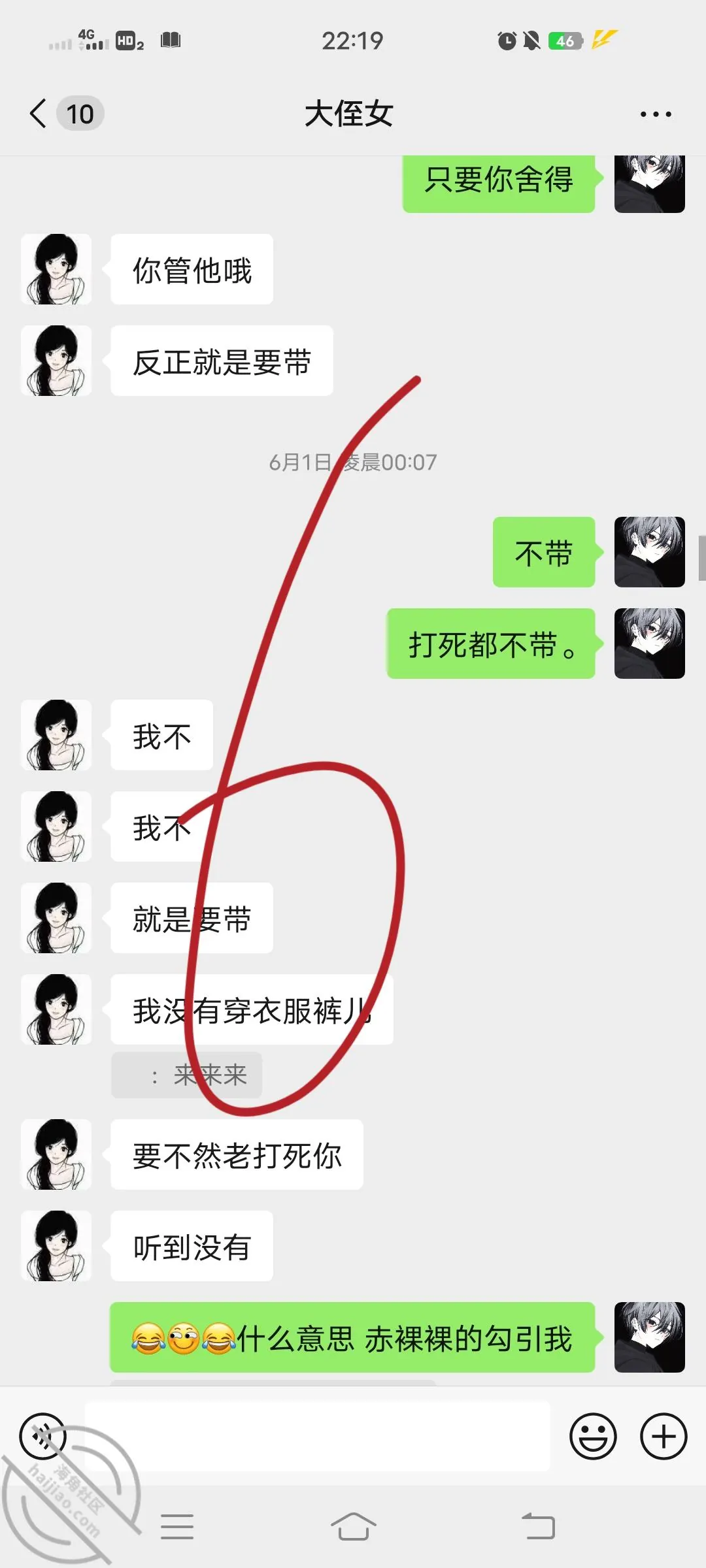Open the system recent apps menu

coord(177,1527)
